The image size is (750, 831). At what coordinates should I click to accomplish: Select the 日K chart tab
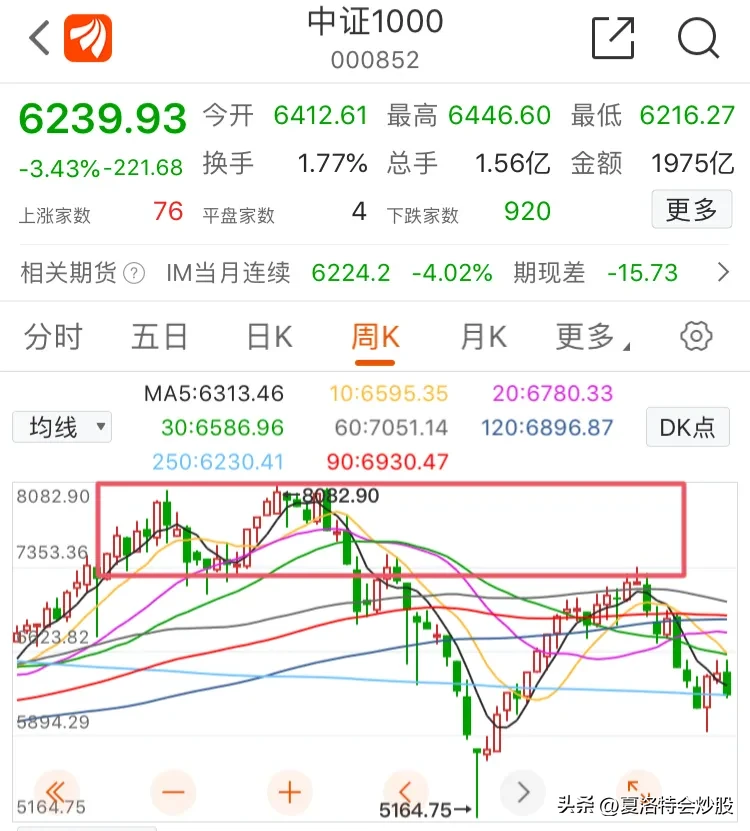click(x=269, y=337)
